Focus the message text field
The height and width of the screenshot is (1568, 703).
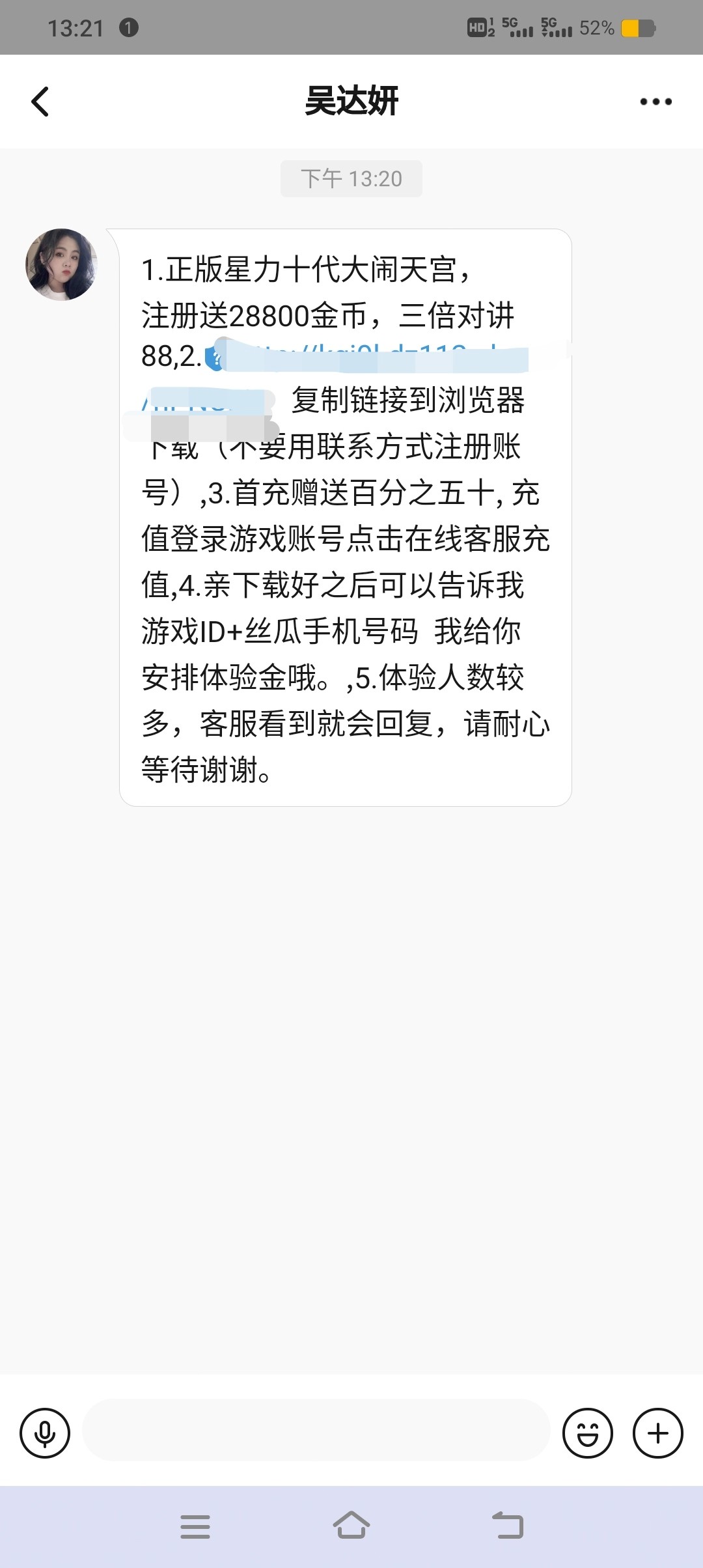(x=316, y=1431)
